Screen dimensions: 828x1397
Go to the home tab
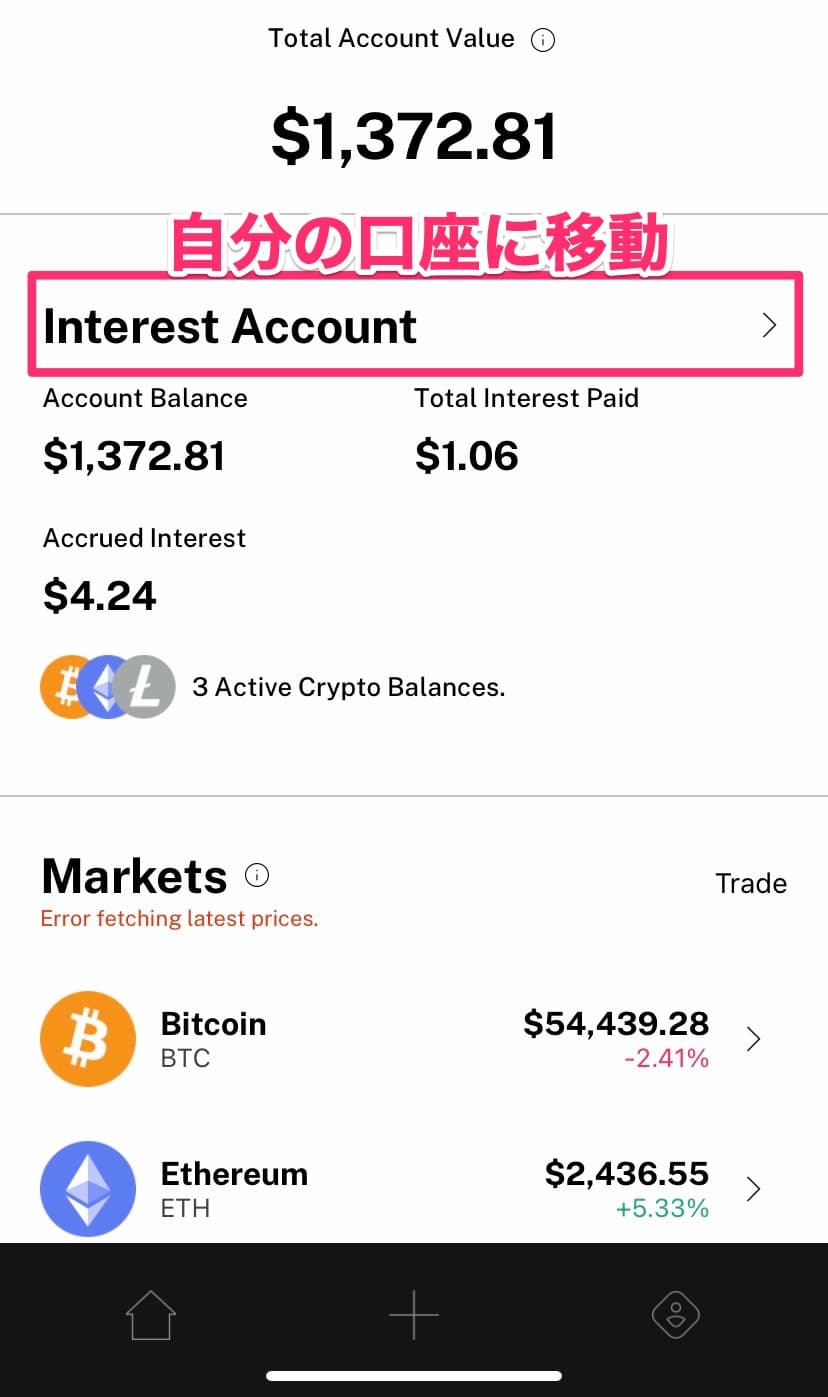[x=150, y=1314]
